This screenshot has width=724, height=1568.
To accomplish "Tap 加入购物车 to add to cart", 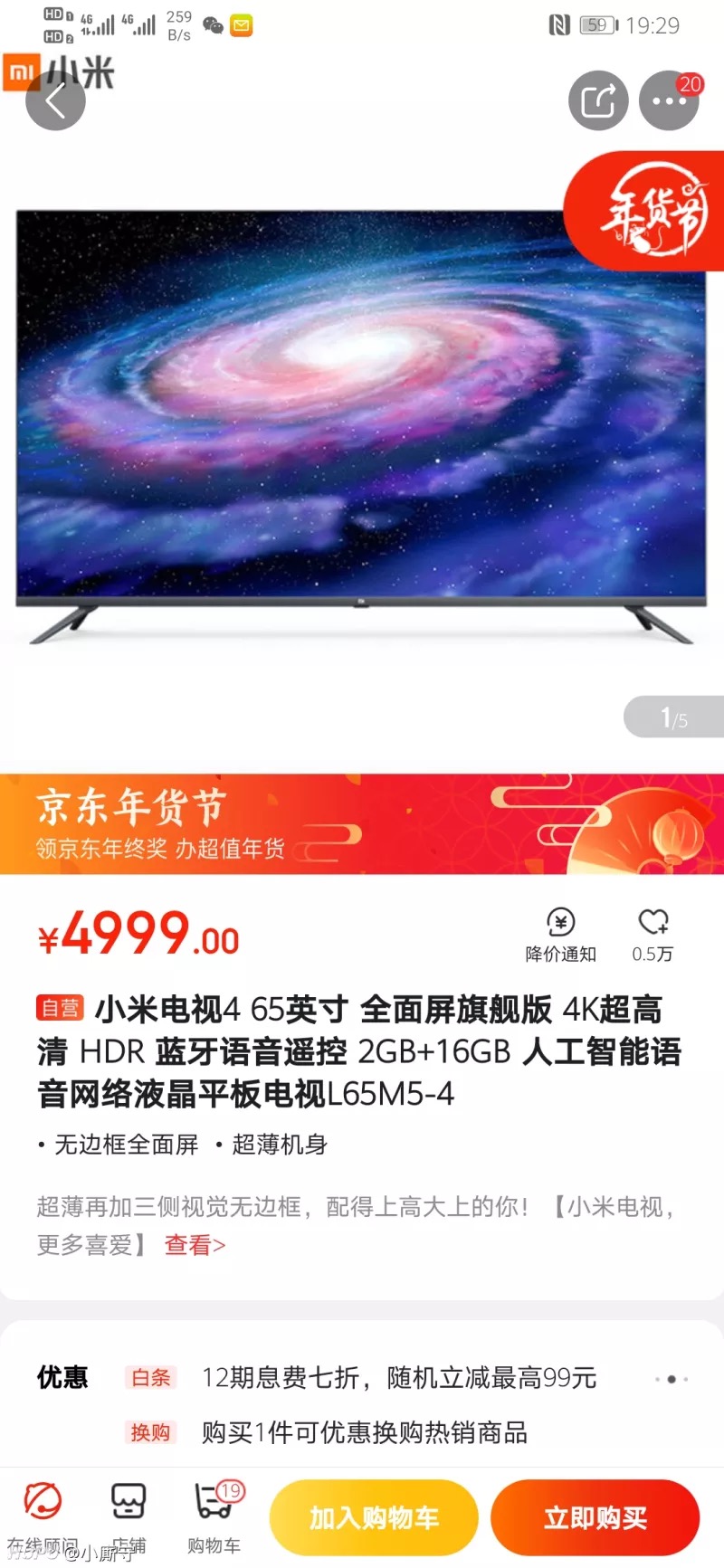I will [374, 1517].
